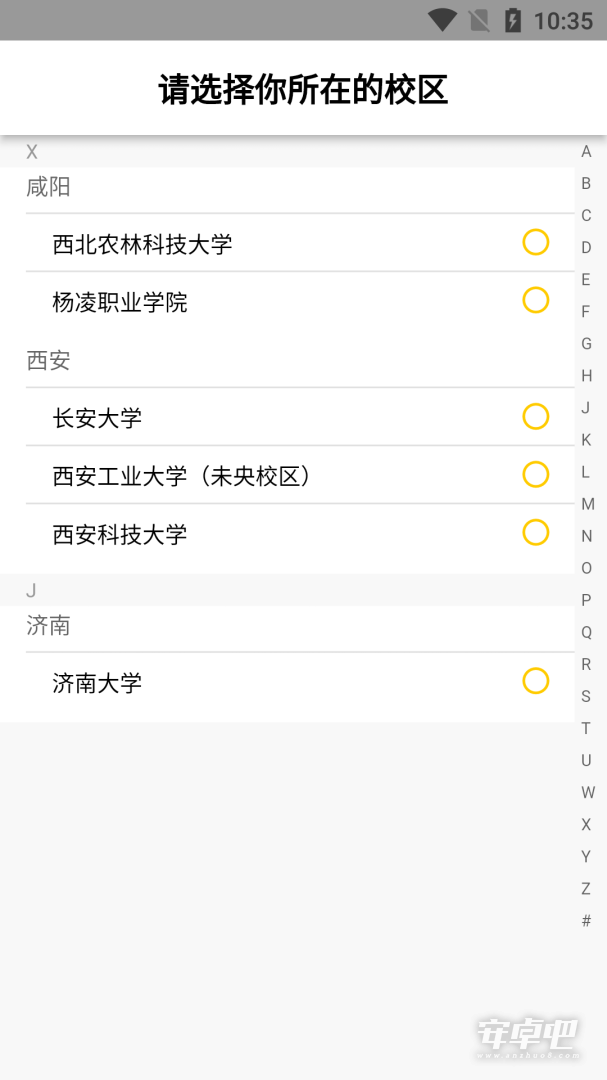The image size is (607, 1080).
Task: Tap letter A in the side index
Action: (586, 152)
